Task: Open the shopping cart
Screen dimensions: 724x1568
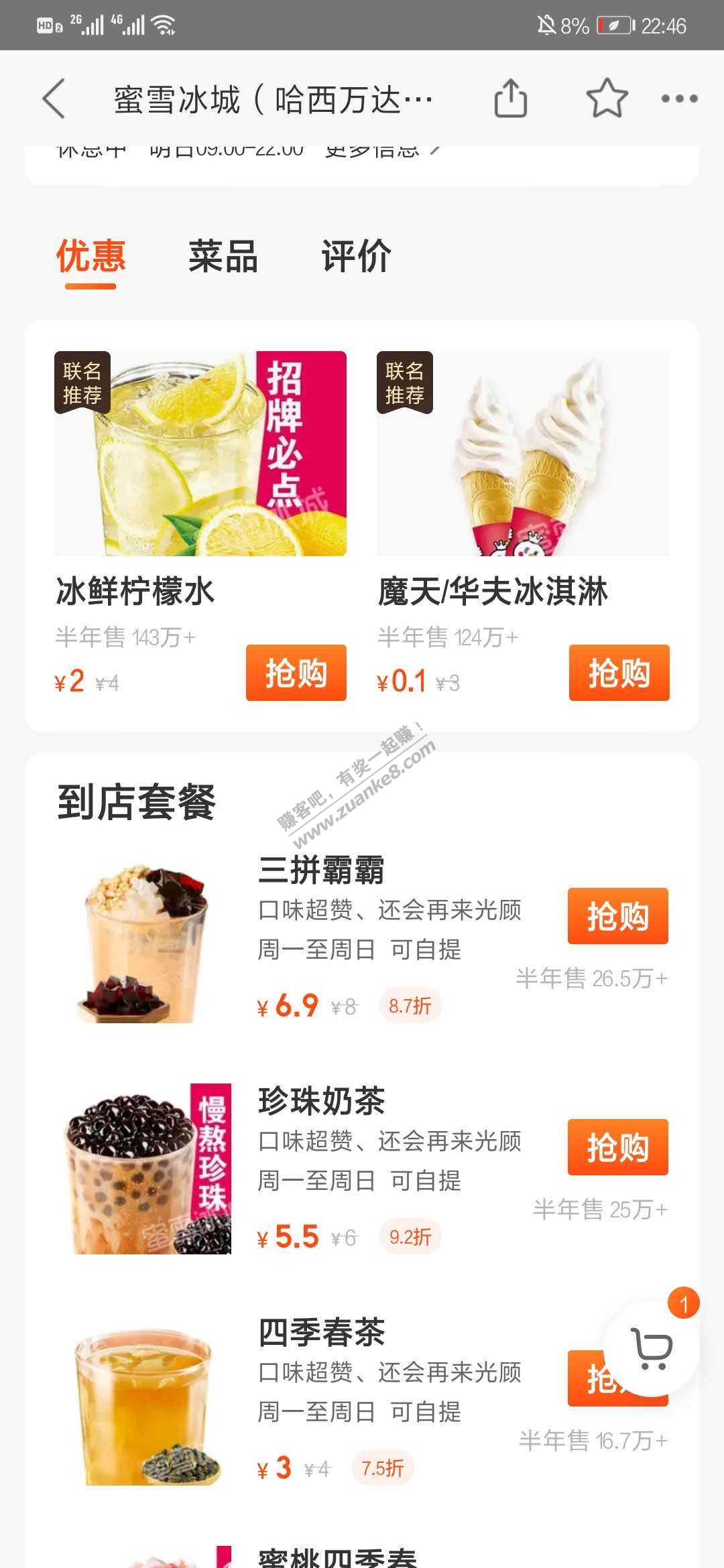Action: coord(652,1348)
